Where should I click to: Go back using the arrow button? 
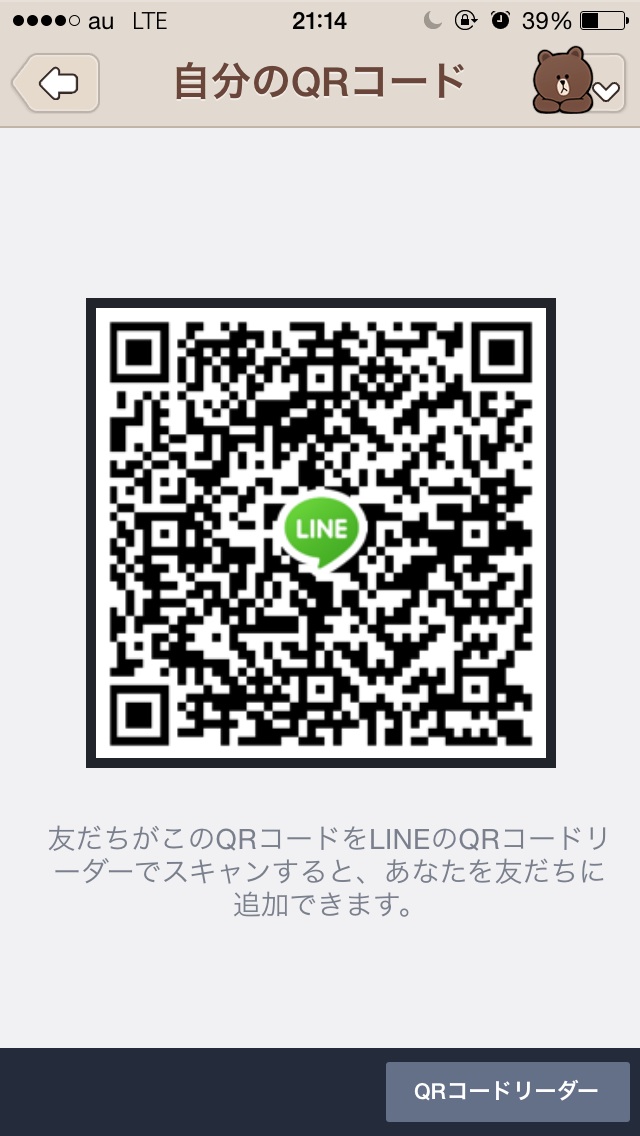[56, 83]
